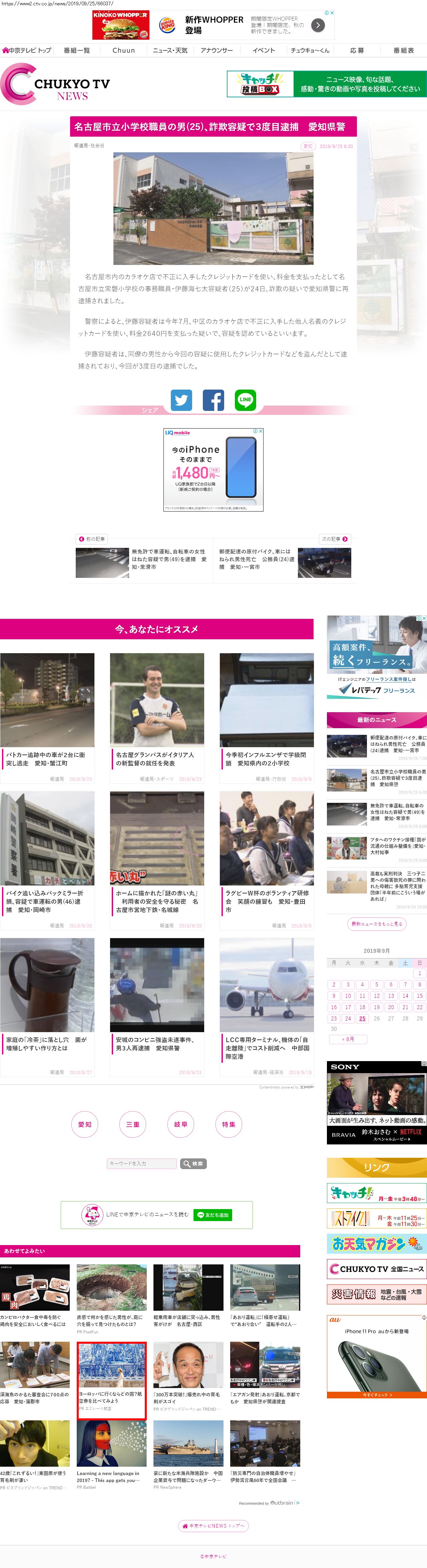Go to the next article 次の記事
427x1568 pixels.
(x=335, y=539)
